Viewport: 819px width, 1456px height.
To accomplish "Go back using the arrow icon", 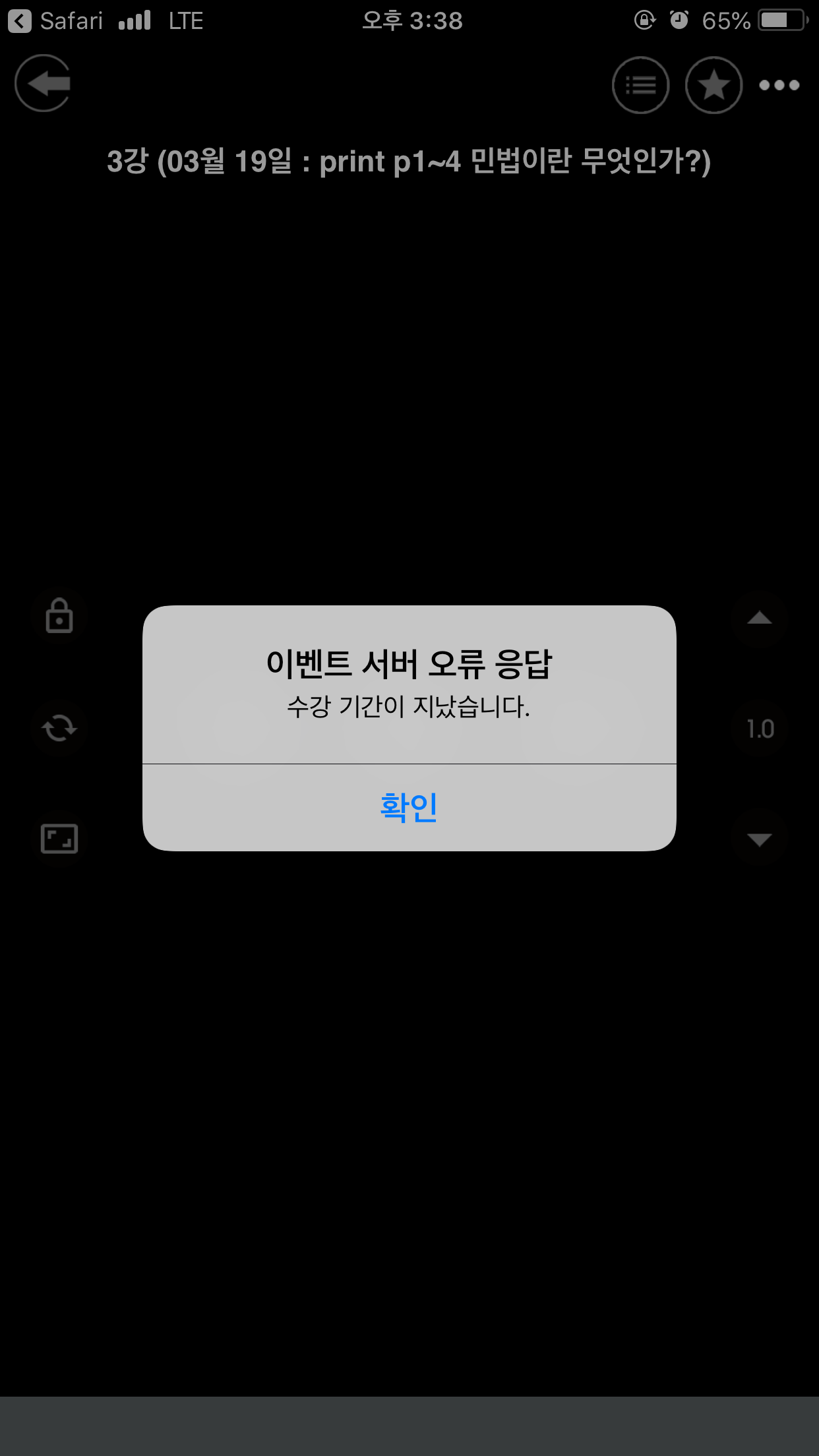I will (x=44, y=83).
